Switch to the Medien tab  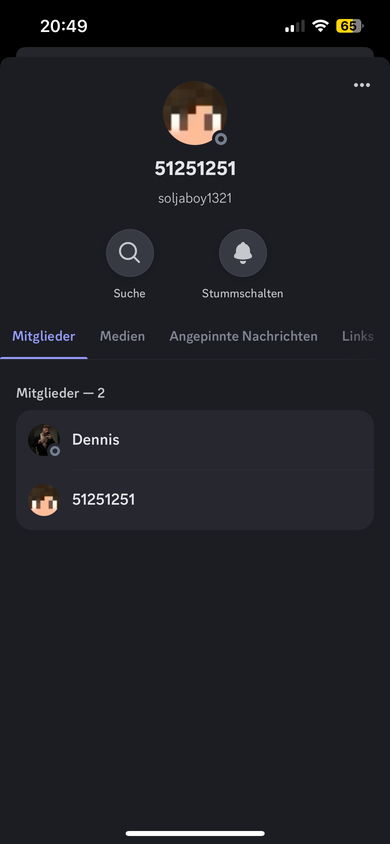pyautogui.click(x=122, y=336)
